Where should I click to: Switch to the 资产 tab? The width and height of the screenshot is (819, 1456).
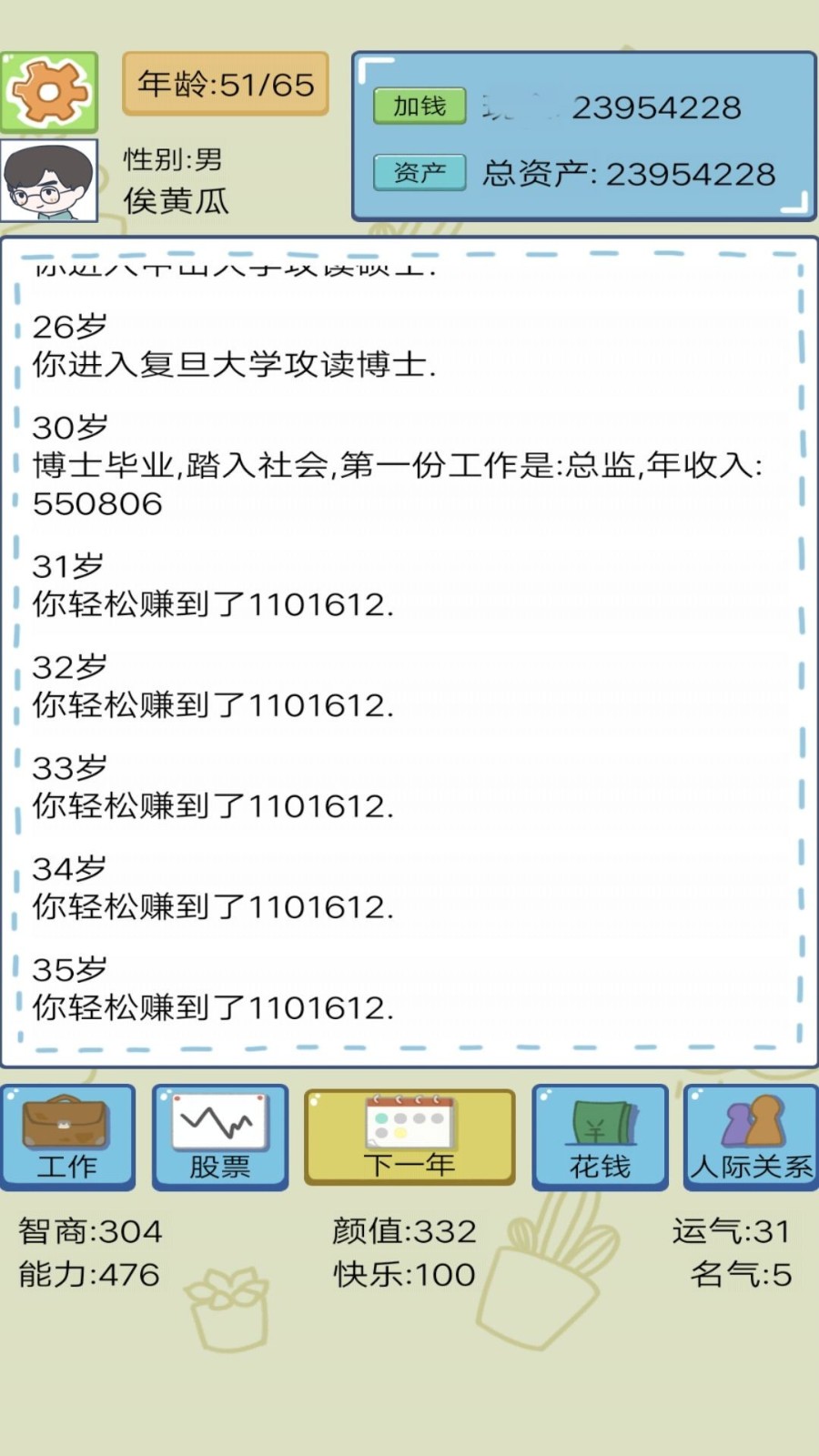(x=418, y=171)
